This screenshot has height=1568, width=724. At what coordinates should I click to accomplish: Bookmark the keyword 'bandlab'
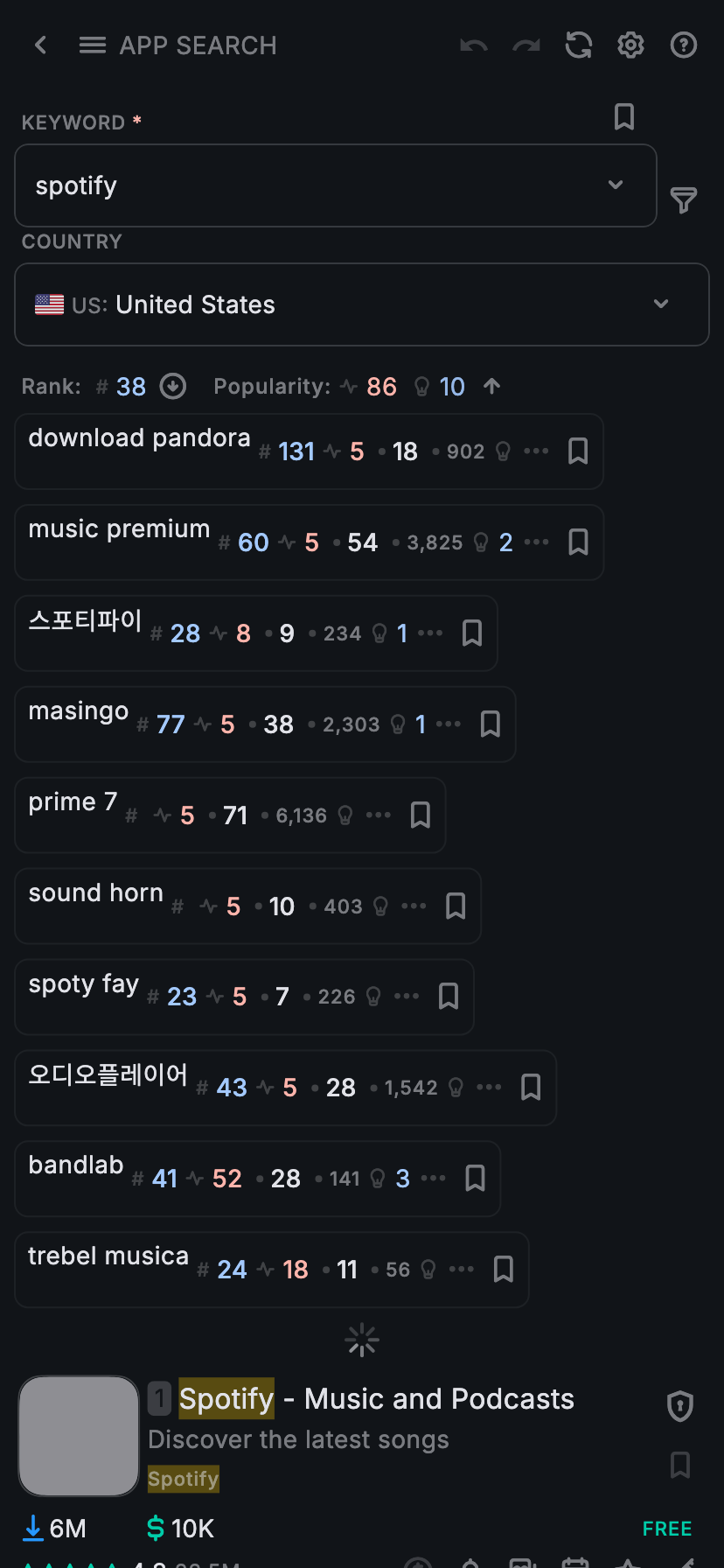[x=475, y=1179]
